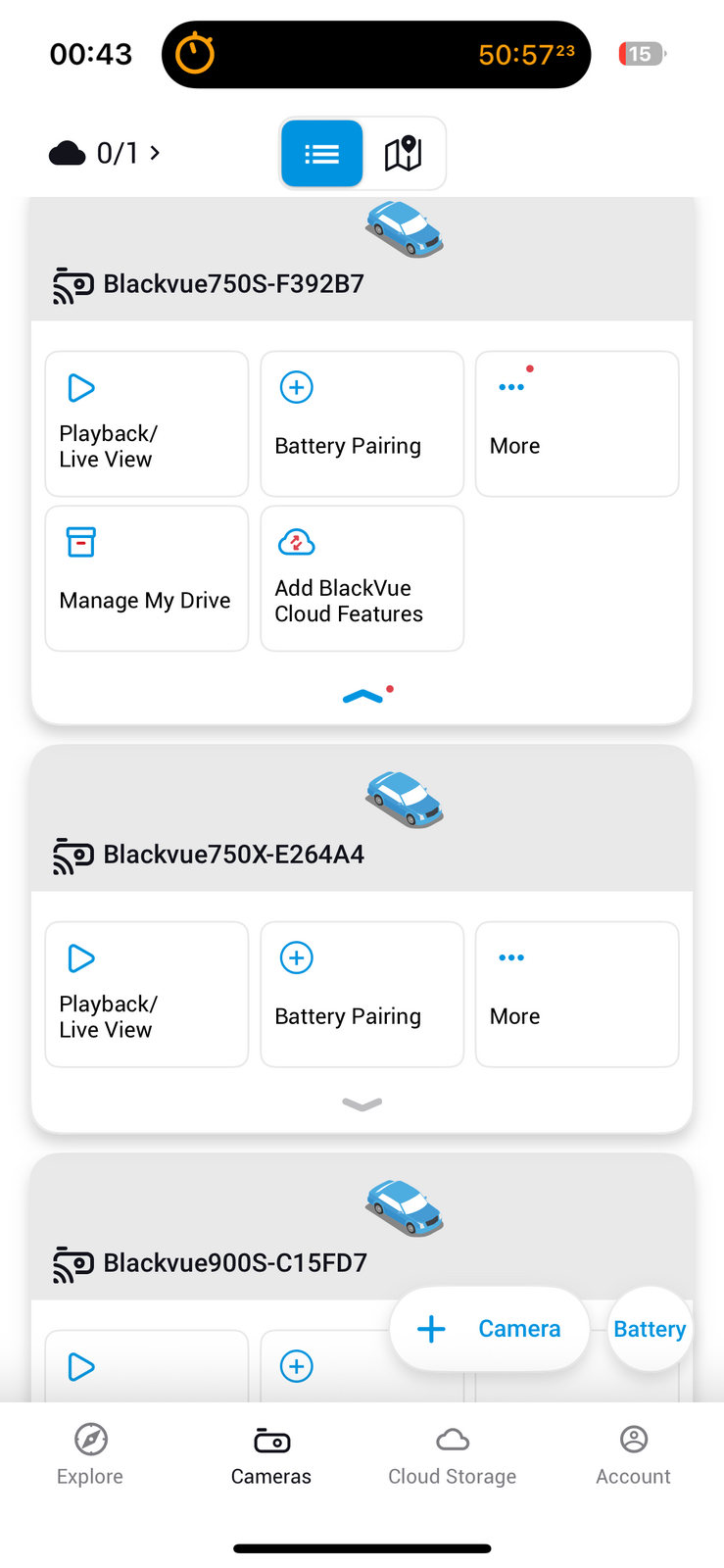Expand the Blackvue750X-E264A4 card

pyautogui.click(x=362, y=1104)
